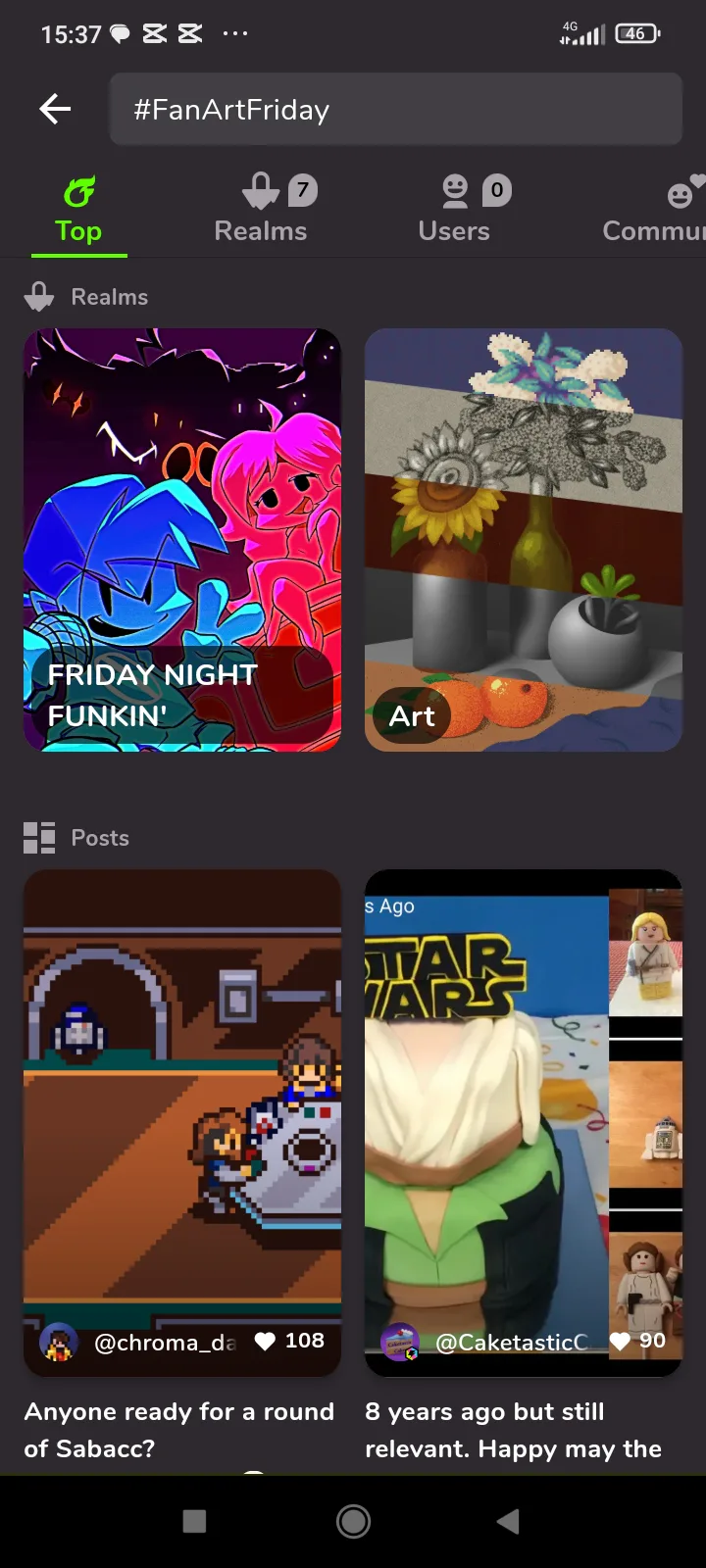
Task: Select the Top tab
Action: pyautogui.click(x=78, y=209)
